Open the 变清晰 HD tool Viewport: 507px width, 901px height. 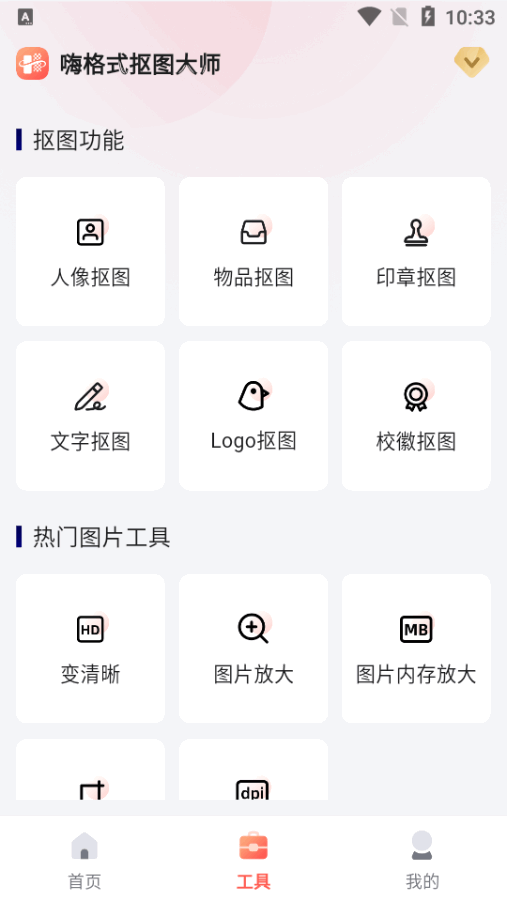click(90, 648)
